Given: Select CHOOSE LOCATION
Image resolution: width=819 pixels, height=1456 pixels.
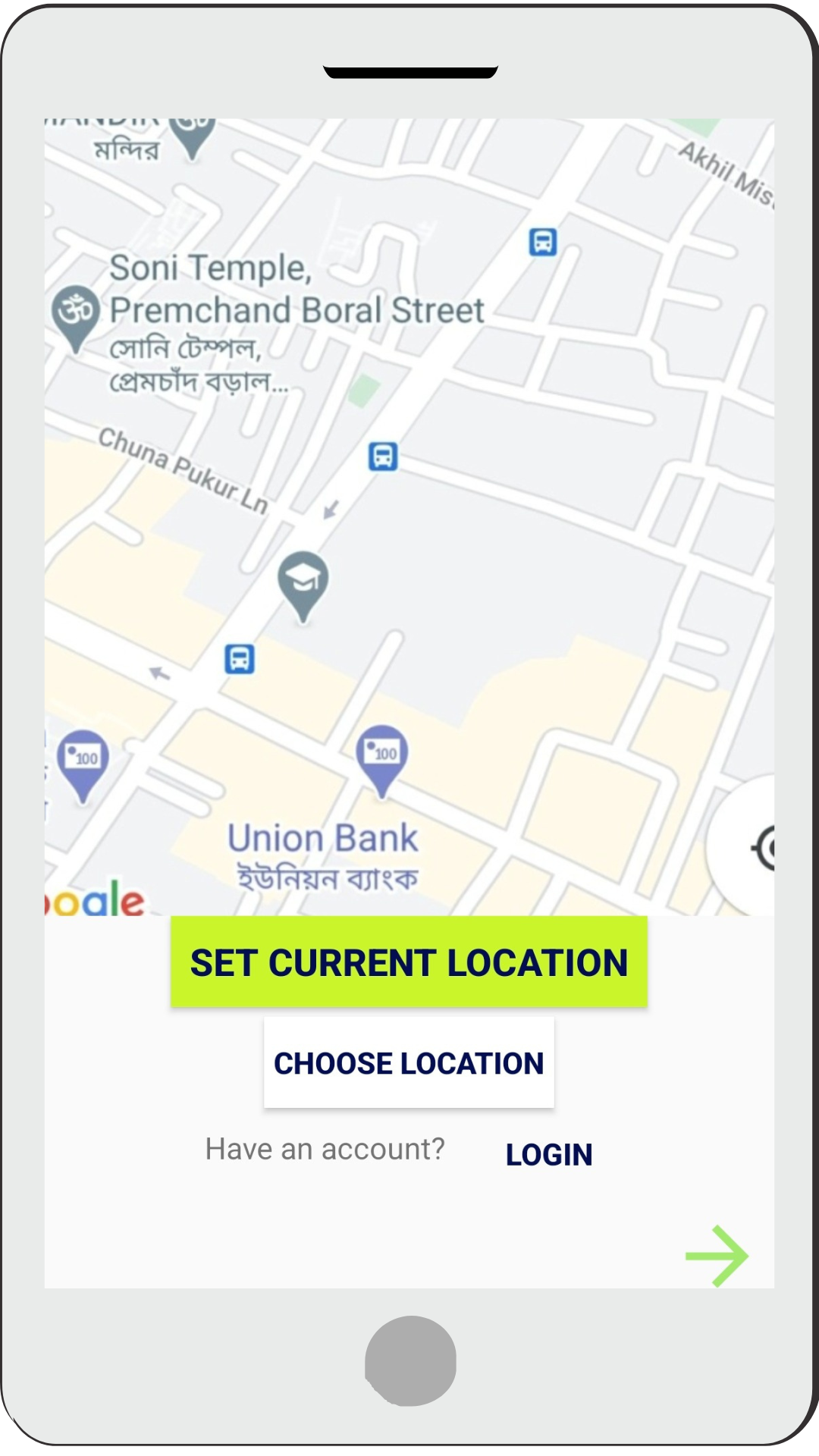Looking at the screenshot, I should [409, 1062].
